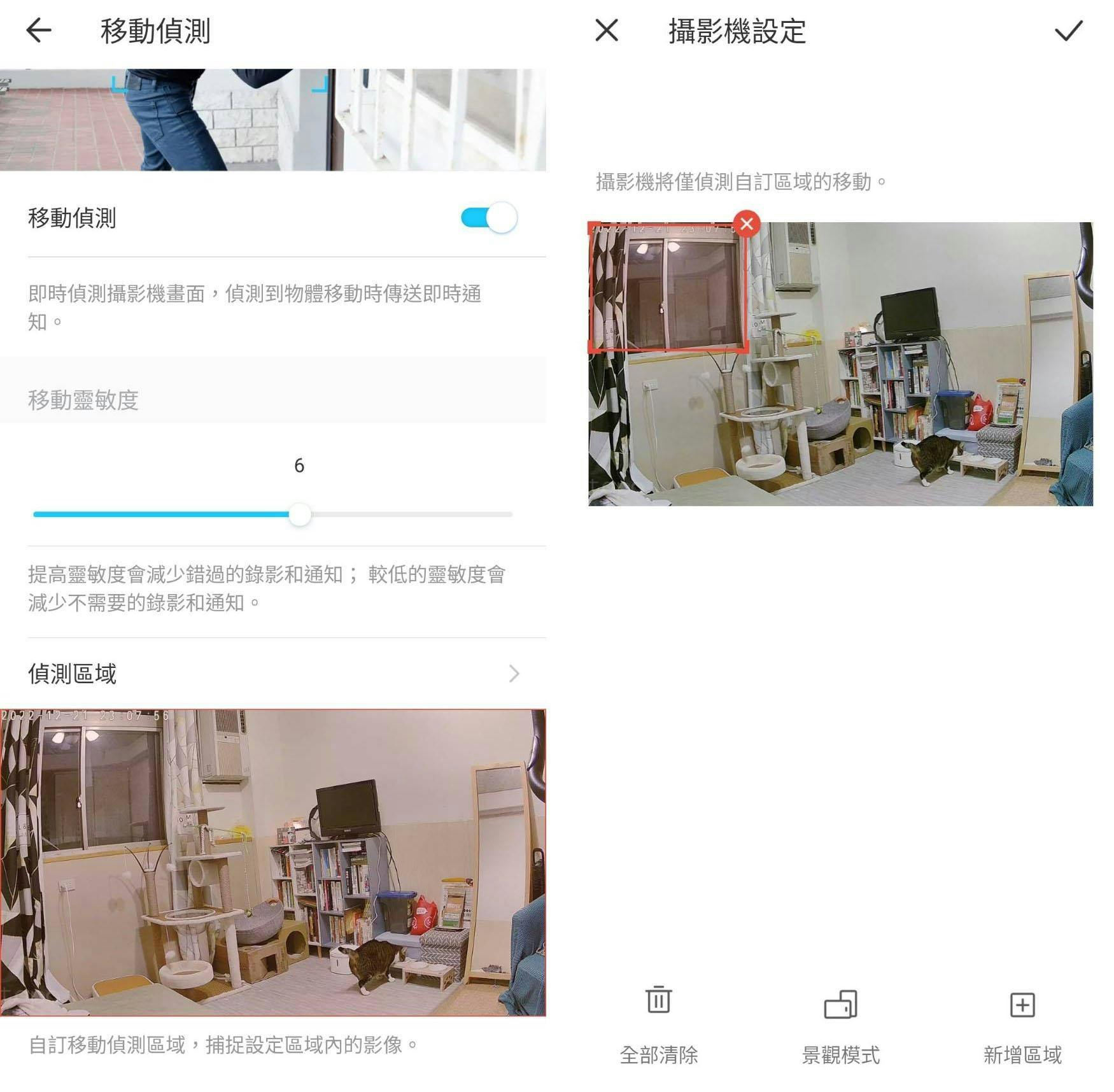Toggle the 移動偵測 switch off
1114x1092 pixels.
click(488, 218)
